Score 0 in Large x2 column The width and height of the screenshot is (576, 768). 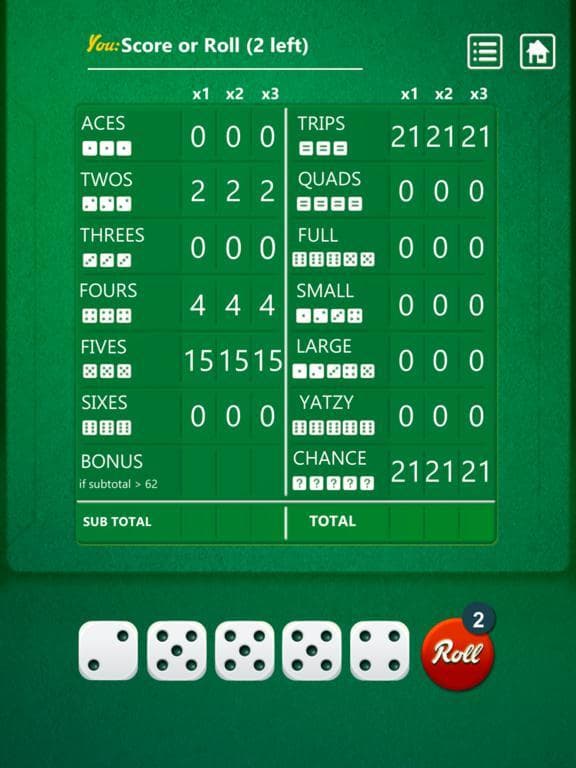pos(440,360)
